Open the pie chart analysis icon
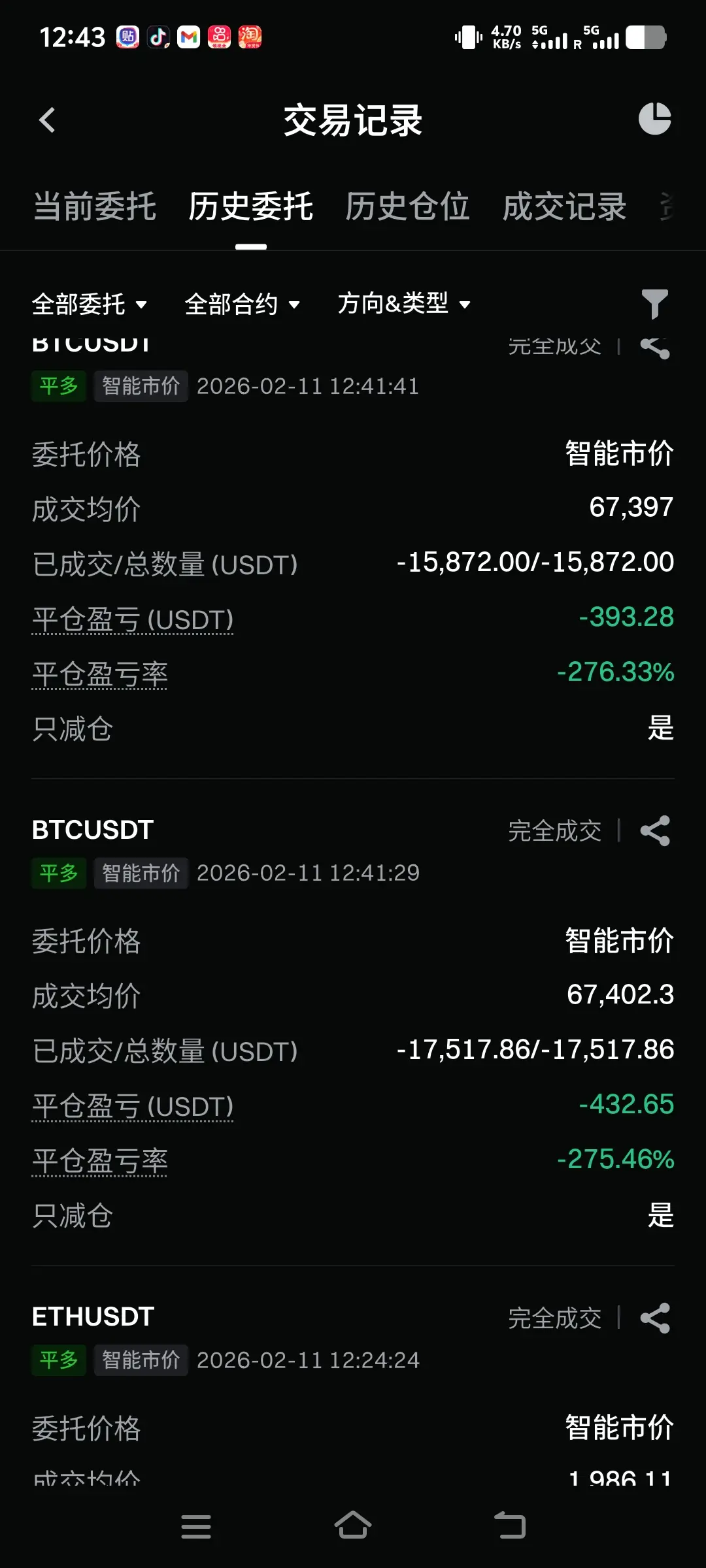 coord(654,119)
